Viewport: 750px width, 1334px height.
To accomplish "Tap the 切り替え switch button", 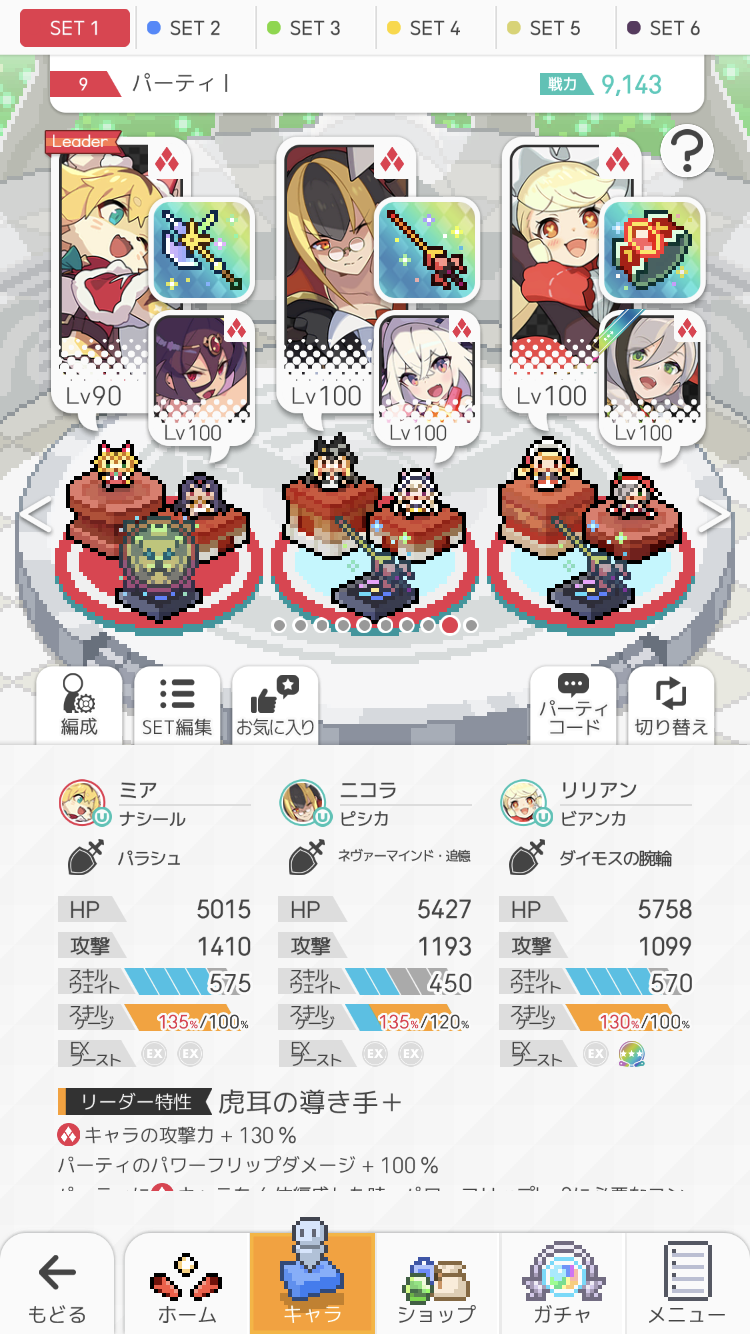I will (671, 705).
